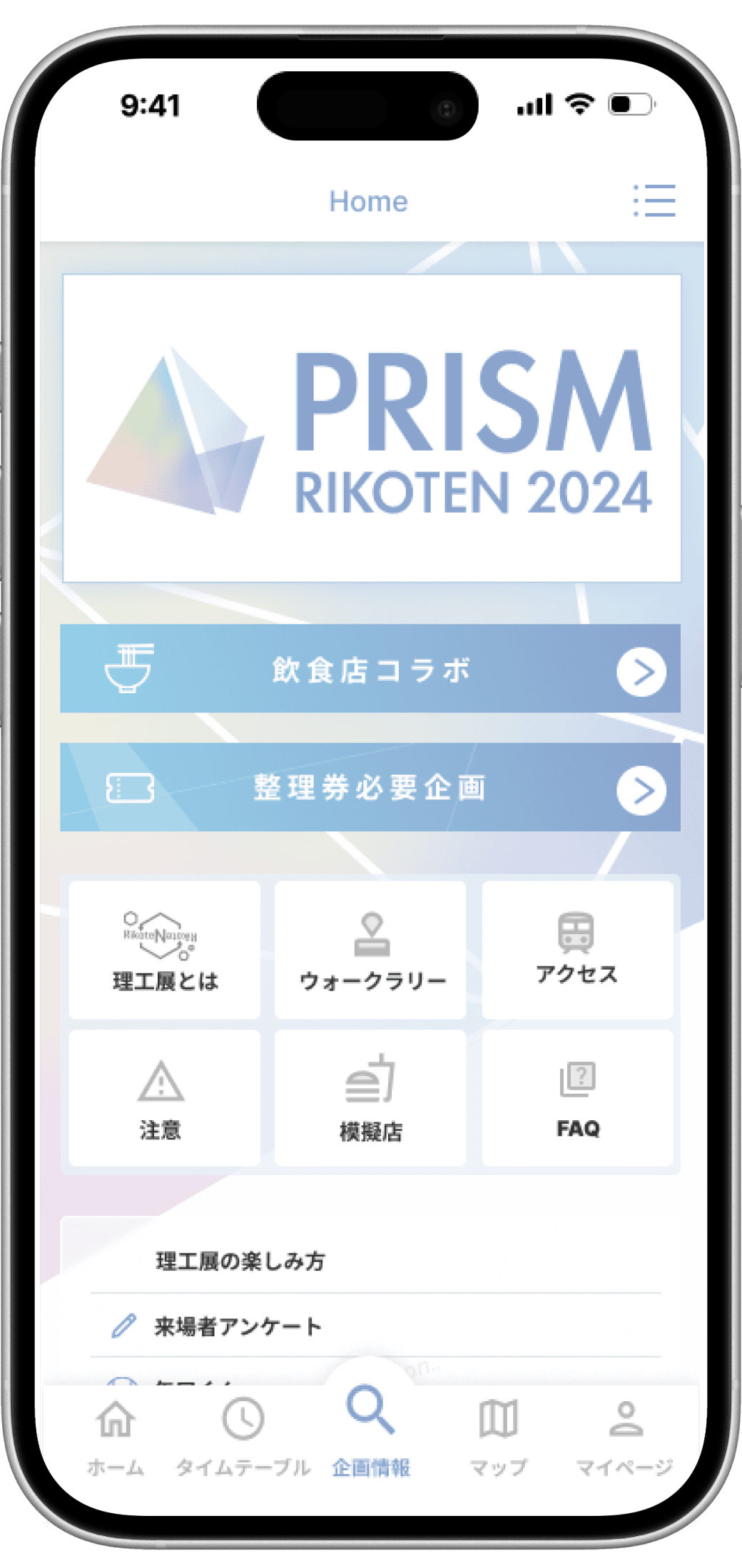Screen dimensions: 742x1568
Task: Switch to the タイムテーブル tab
Action: point(243,1435)
